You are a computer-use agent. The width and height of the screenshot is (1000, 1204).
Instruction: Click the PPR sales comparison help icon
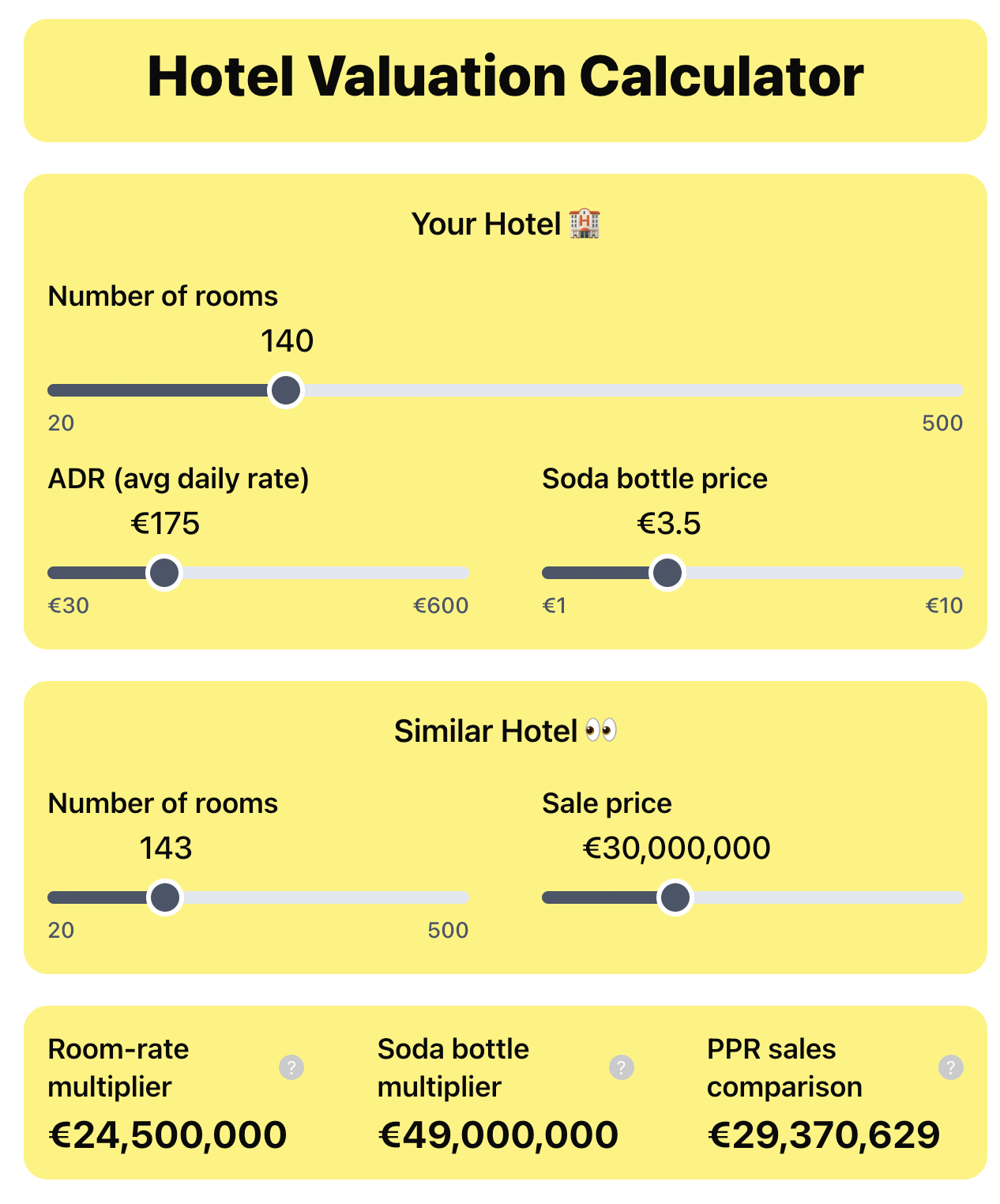coord(950,1068)
